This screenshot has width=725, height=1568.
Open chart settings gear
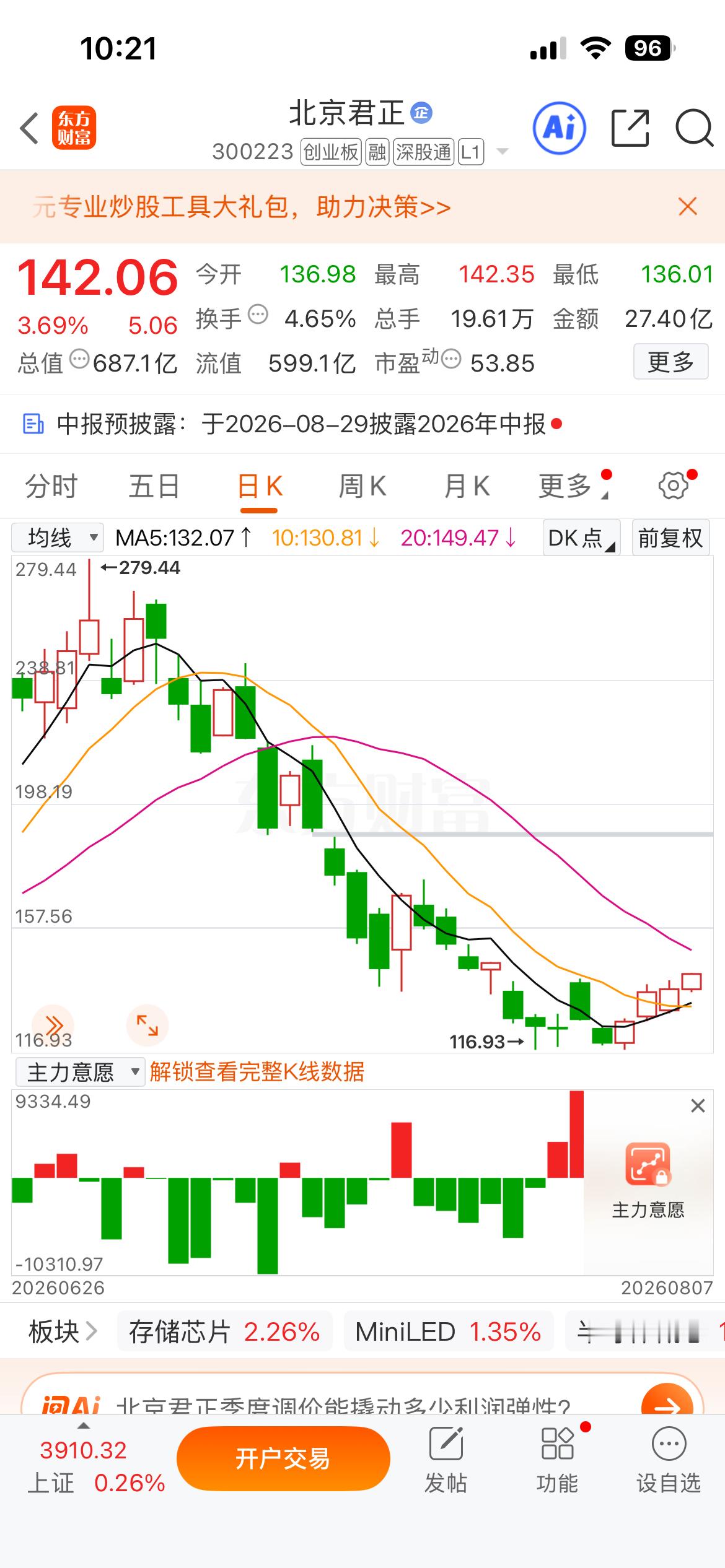click(x=674, y=486)
